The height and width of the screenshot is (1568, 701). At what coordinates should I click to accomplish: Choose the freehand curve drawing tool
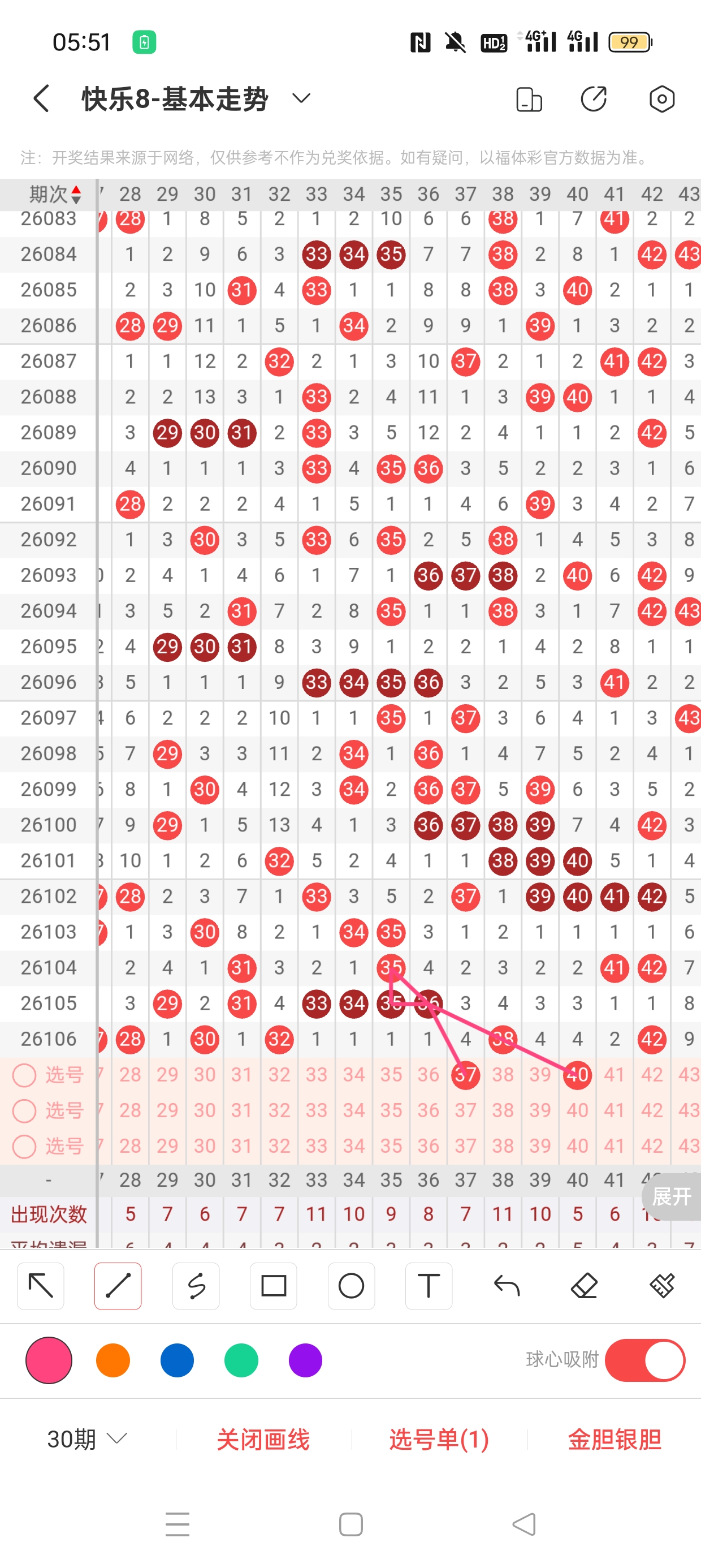click(196, 1286)
